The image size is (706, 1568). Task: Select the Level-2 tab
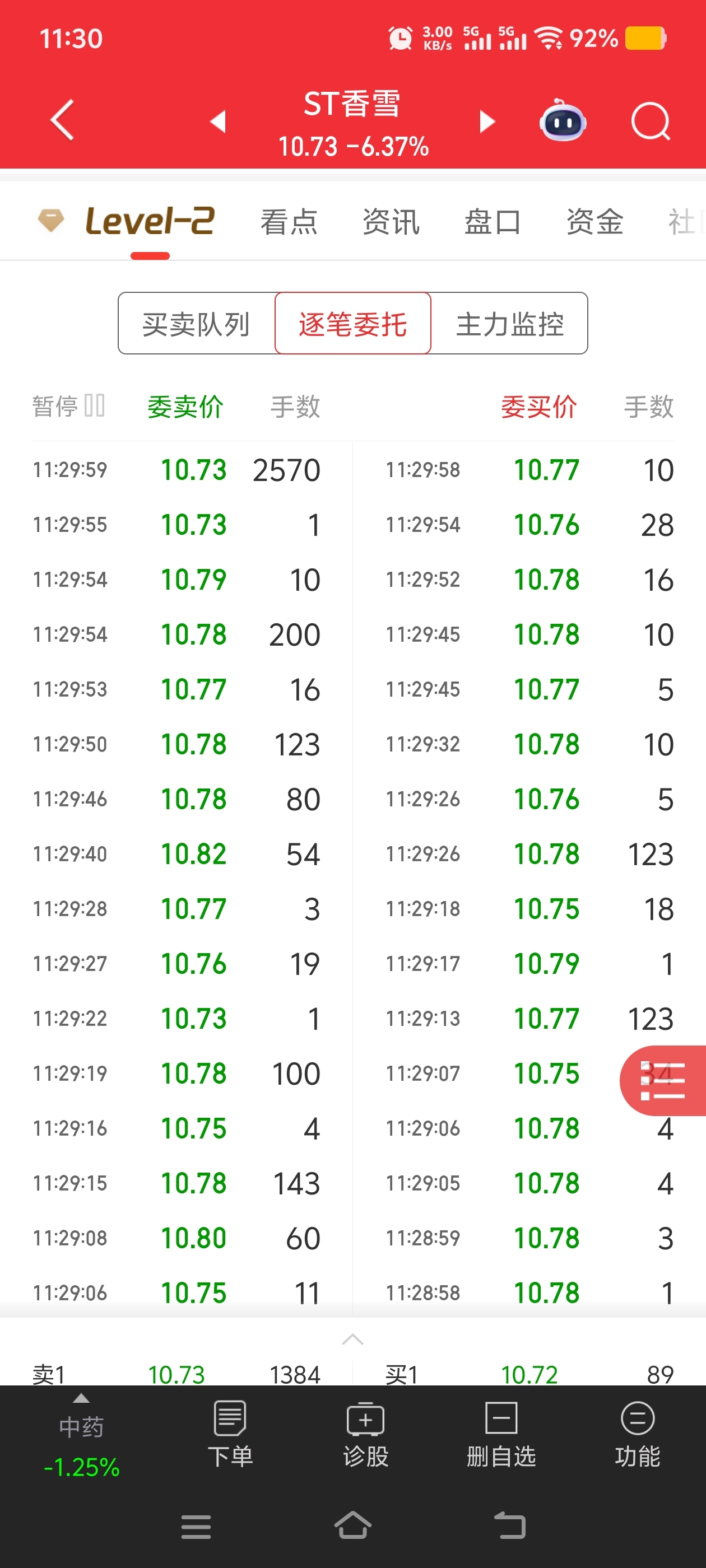[x=127, y=221]
